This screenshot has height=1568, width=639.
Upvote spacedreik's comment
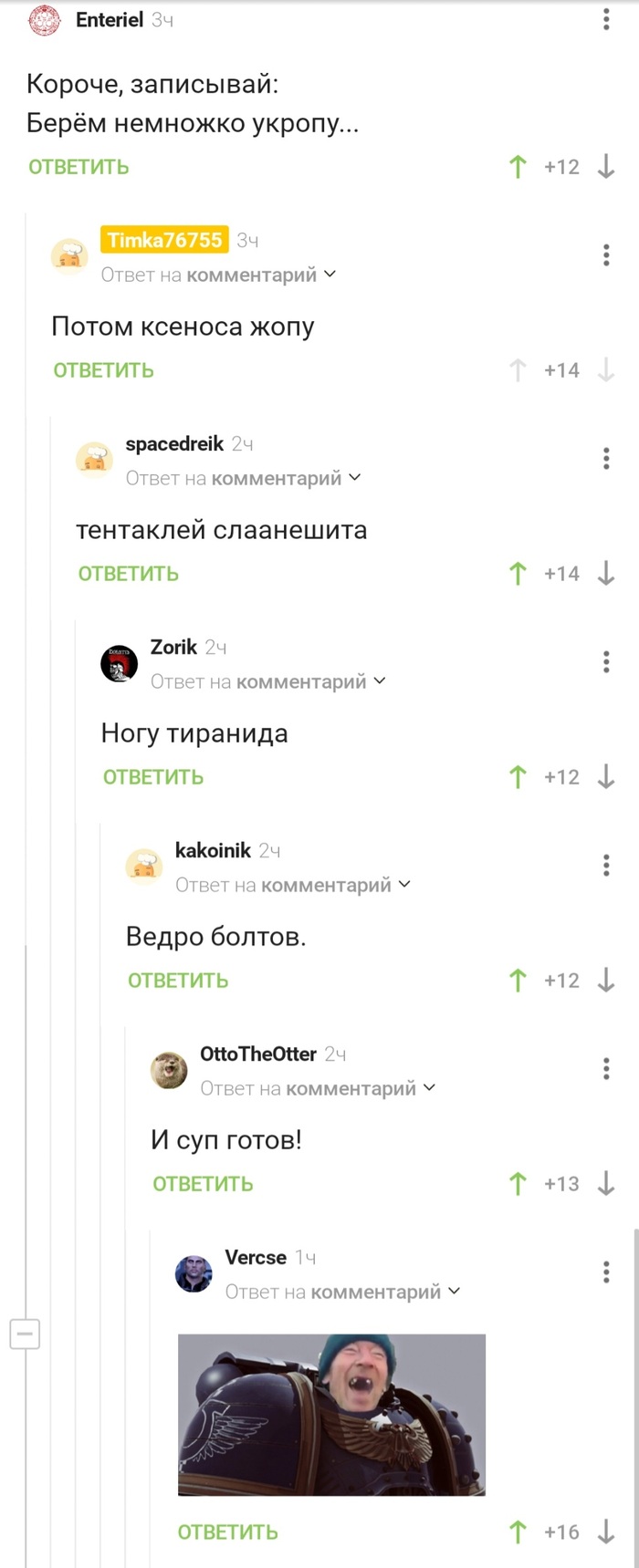point(518,574)
